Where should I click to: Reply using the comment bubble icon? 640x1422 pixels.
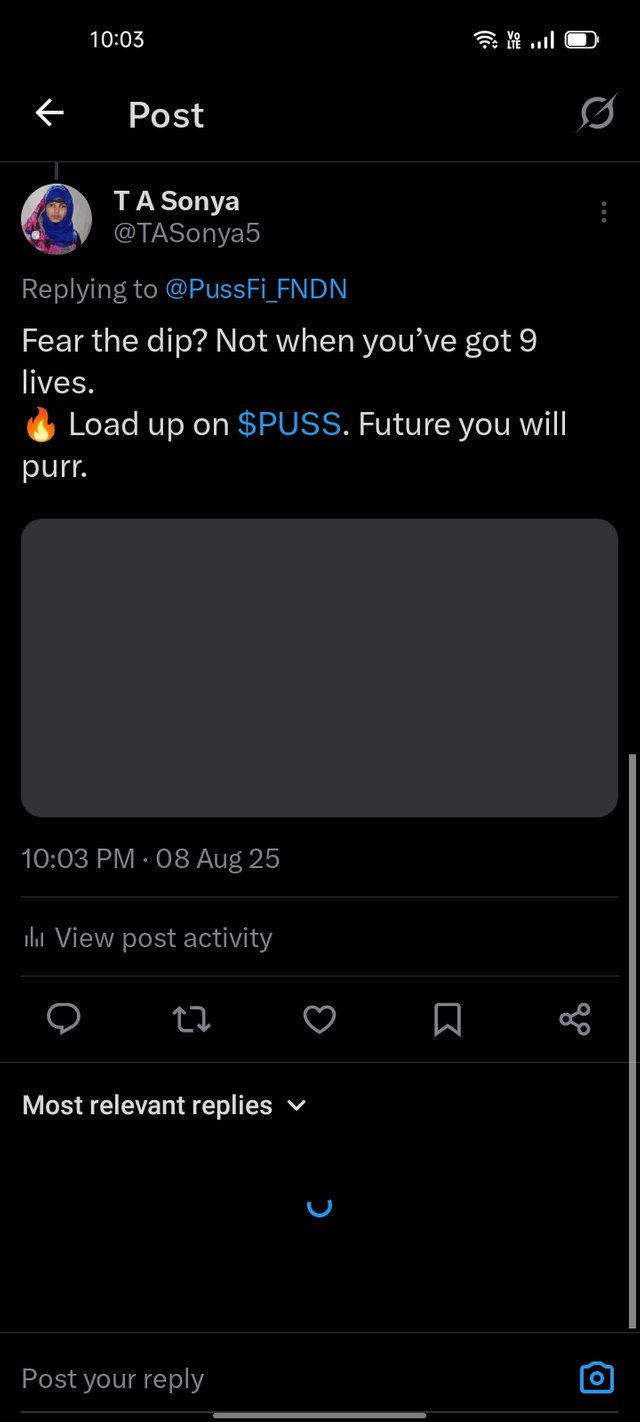click(x=64, y=1019)
